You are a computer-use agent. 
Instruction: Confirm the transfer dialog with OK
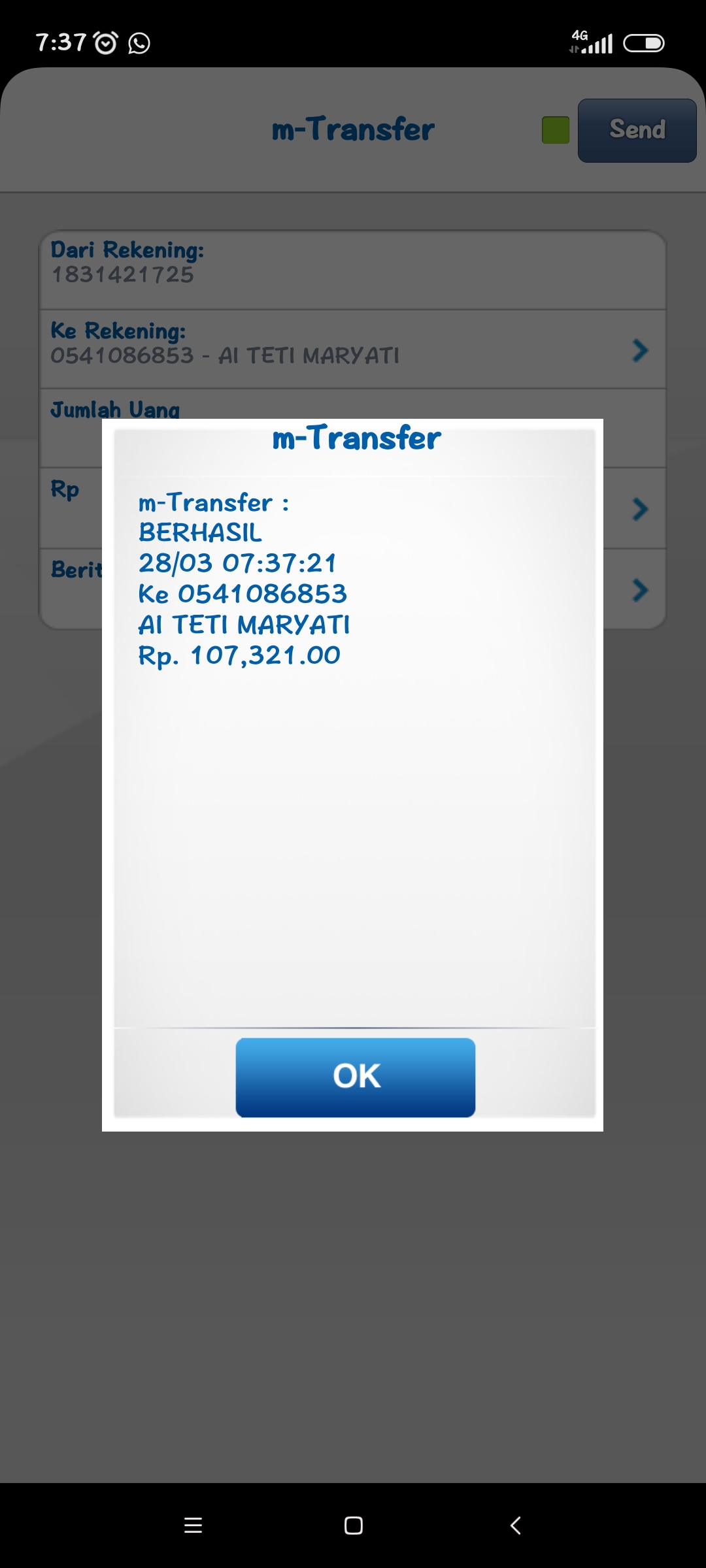click(x=356, y=1077)
